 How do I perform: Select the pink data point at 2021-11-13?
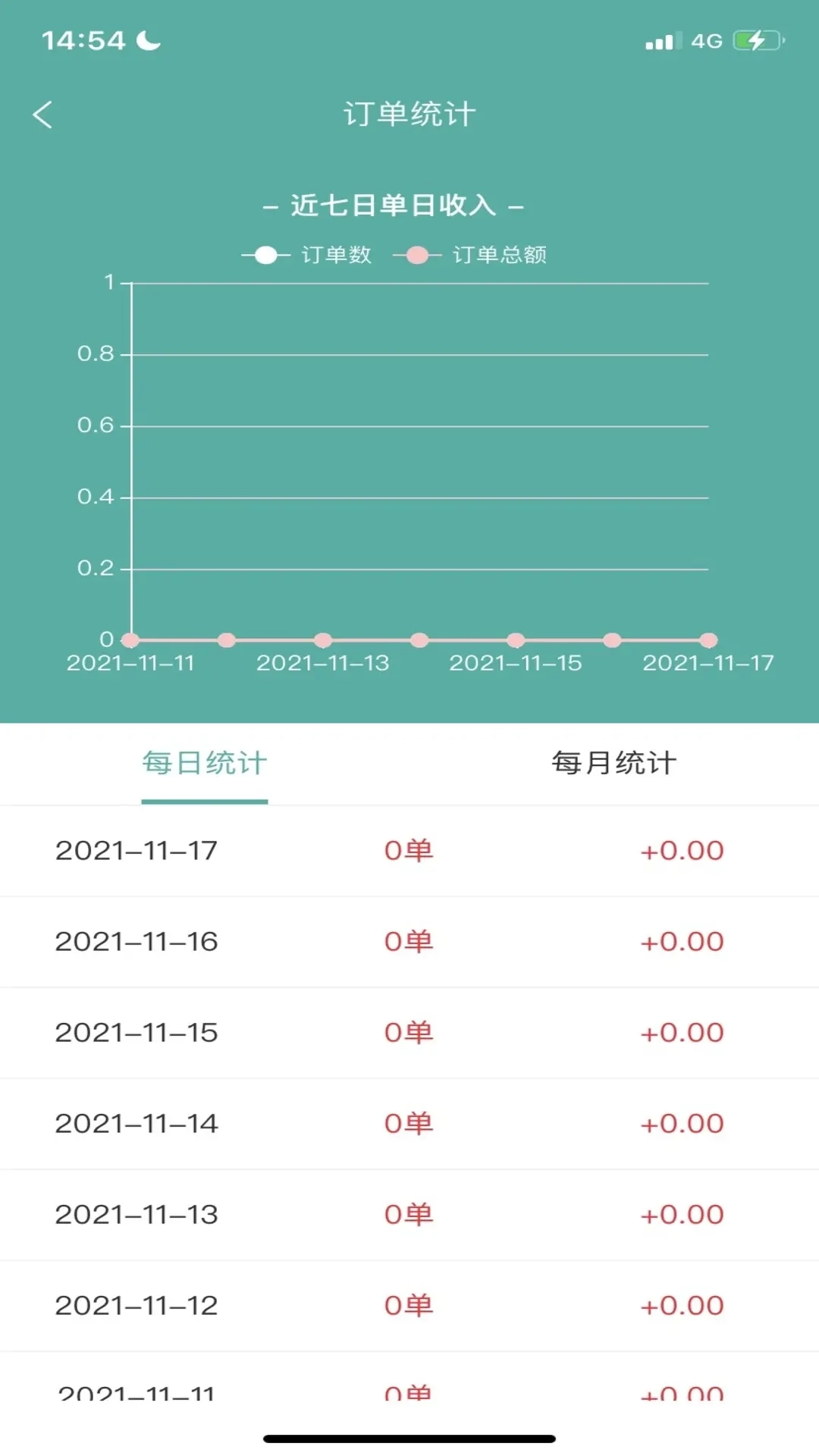(x=322, y=641)
